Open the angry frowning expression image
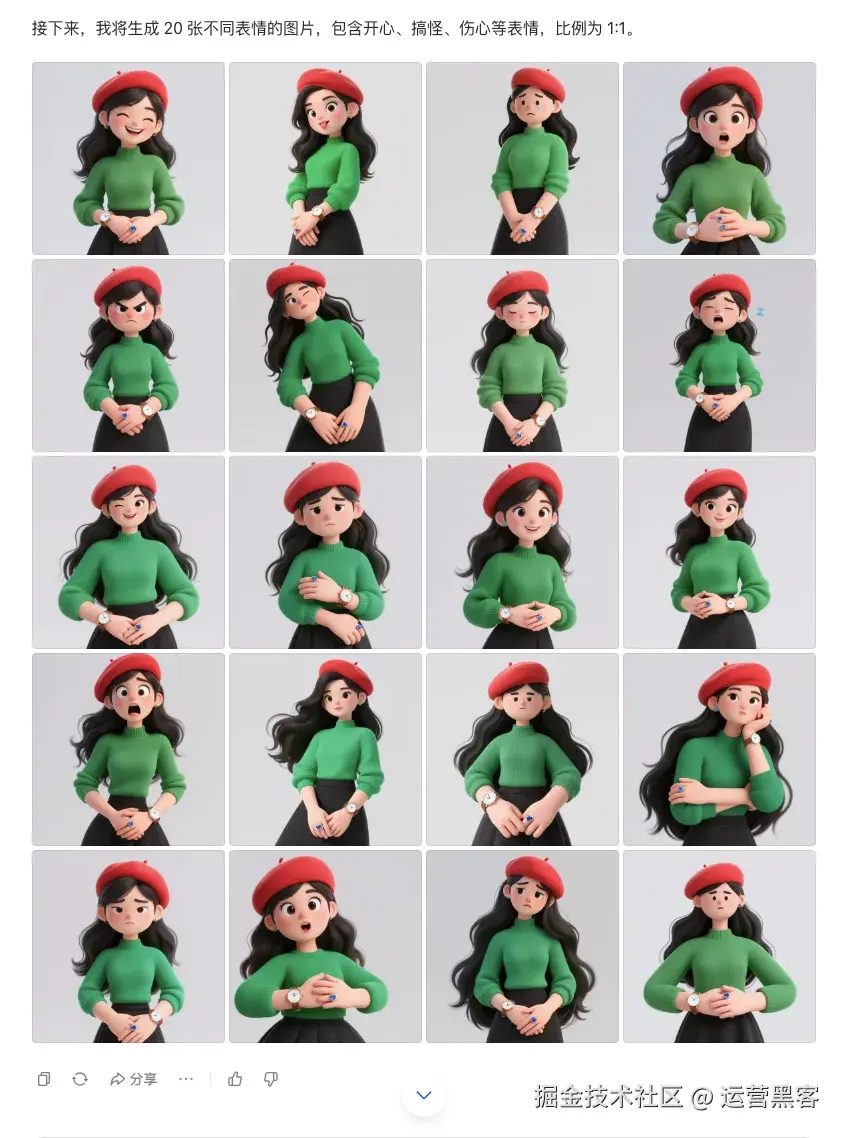This screenshot has width=847, height=1138. pyautogui.click(x=128, y=355)
